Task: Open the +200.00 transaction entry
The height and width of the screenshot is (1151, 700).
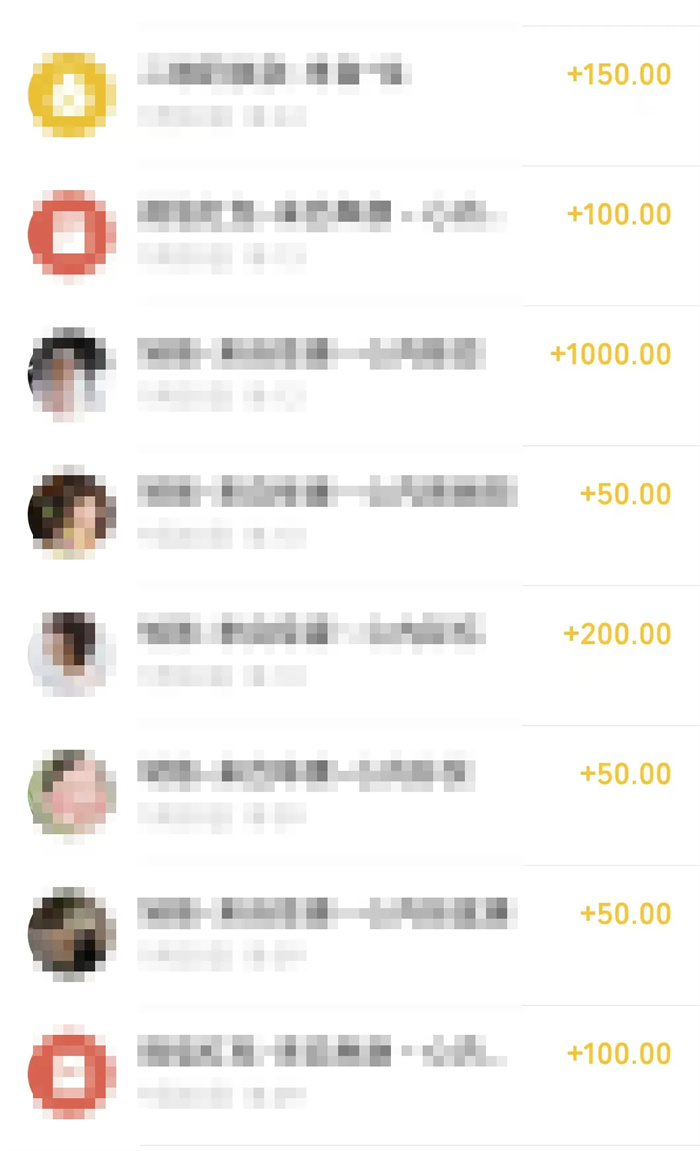Action: pos(350,655)
